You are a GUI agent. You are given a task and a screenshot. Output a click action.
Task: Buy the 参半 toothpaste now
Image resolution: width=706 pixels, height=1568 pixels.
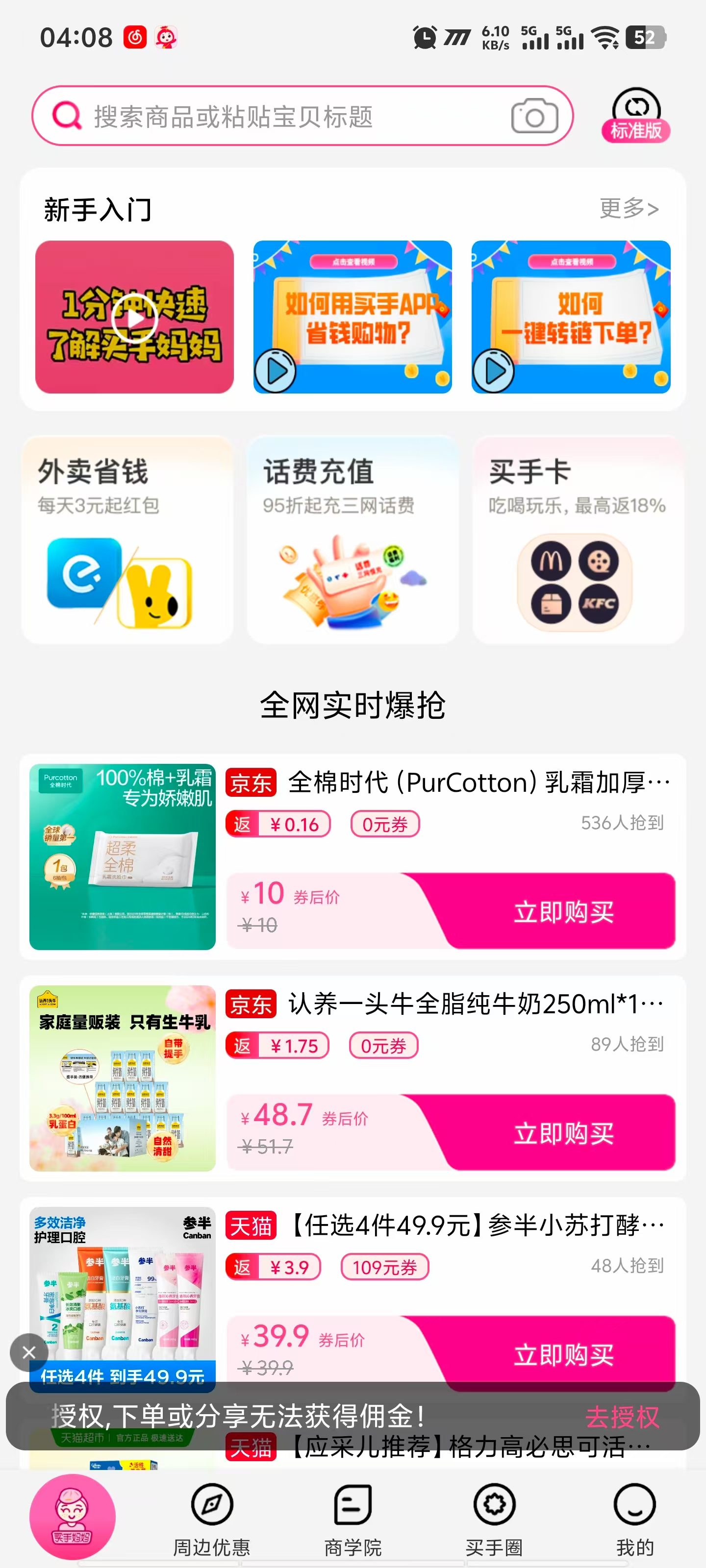tap(563, 1354)
